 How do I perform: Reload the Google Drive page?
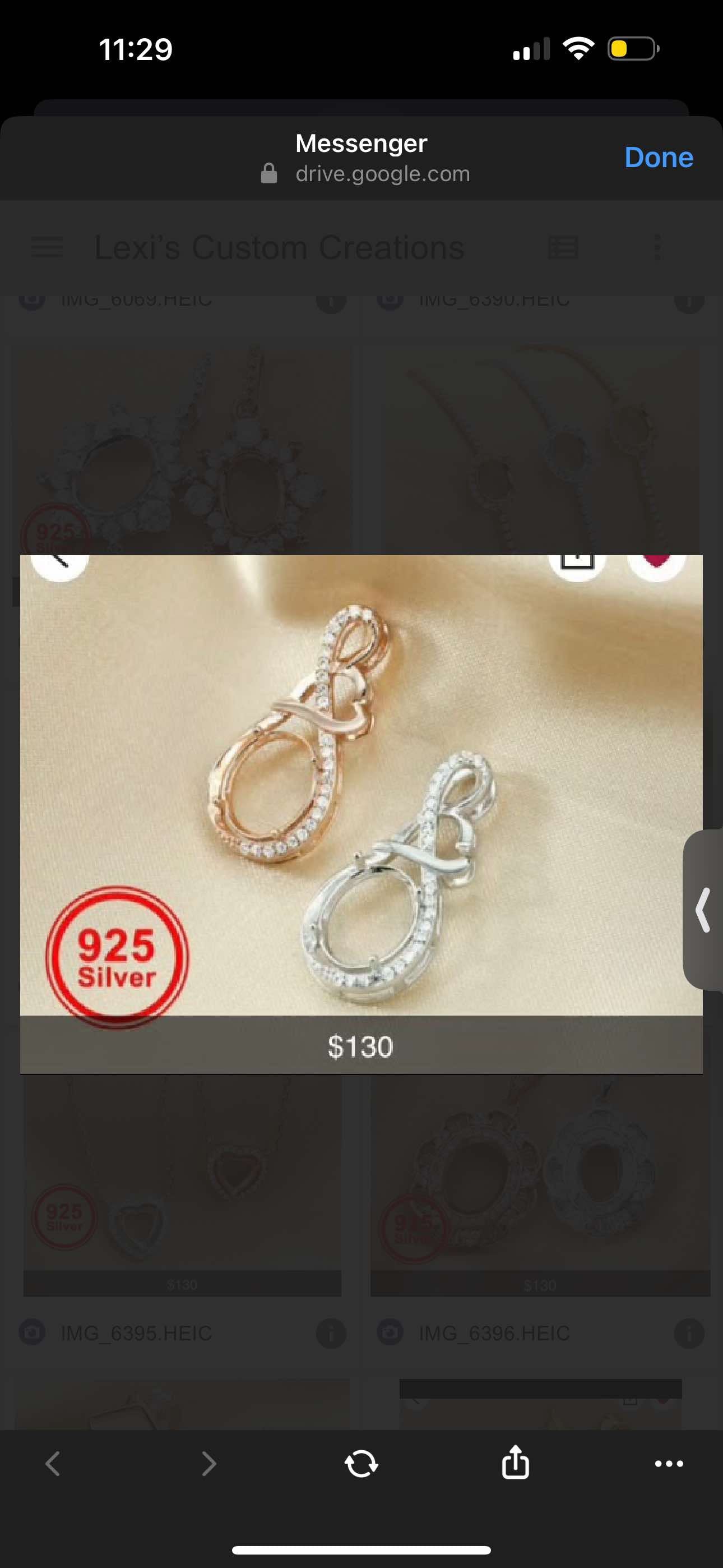(361, 1463)
